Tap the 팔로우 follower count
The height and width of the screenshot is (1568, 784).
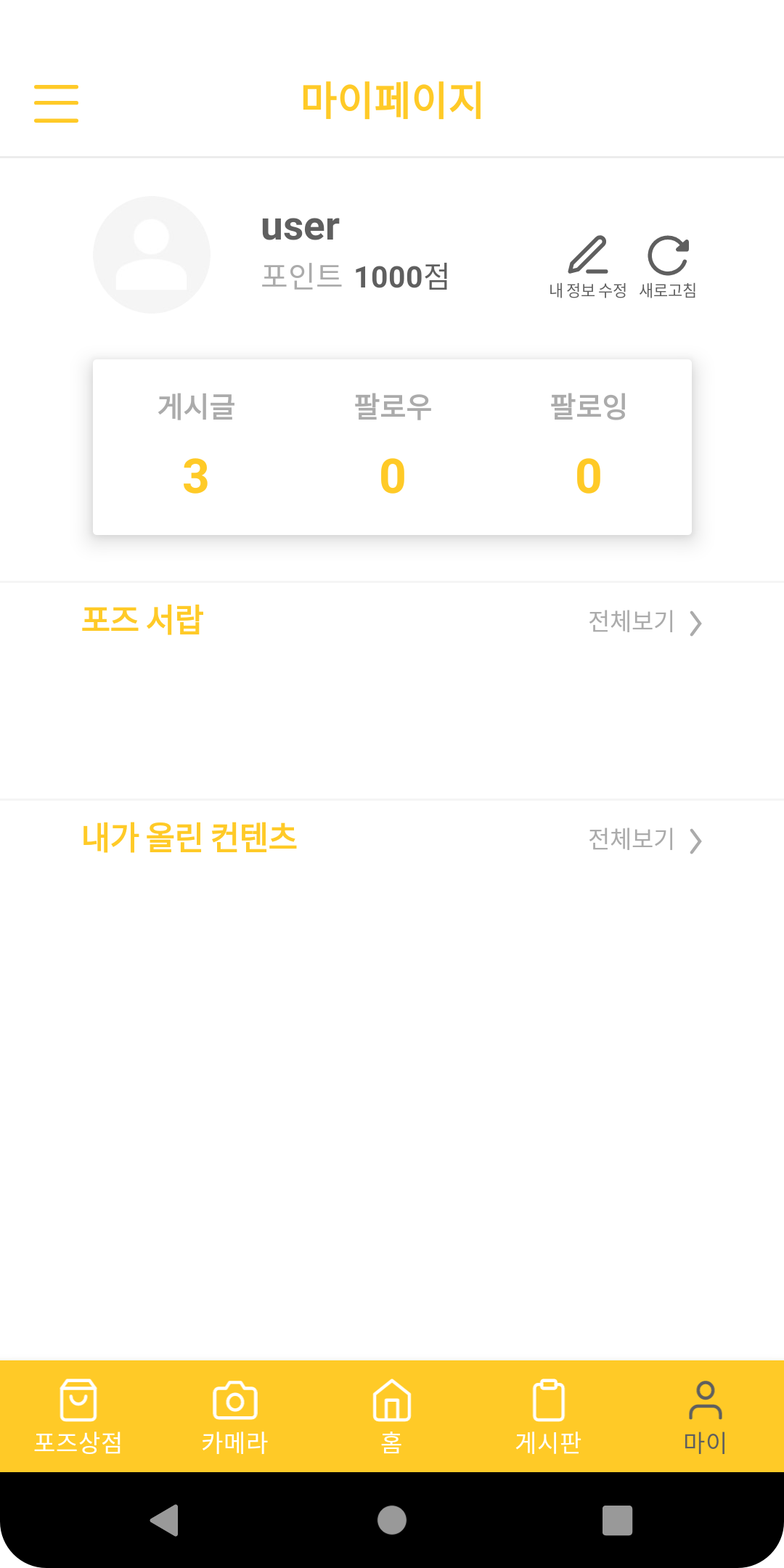pyautogui.click(x=392, y=475)
